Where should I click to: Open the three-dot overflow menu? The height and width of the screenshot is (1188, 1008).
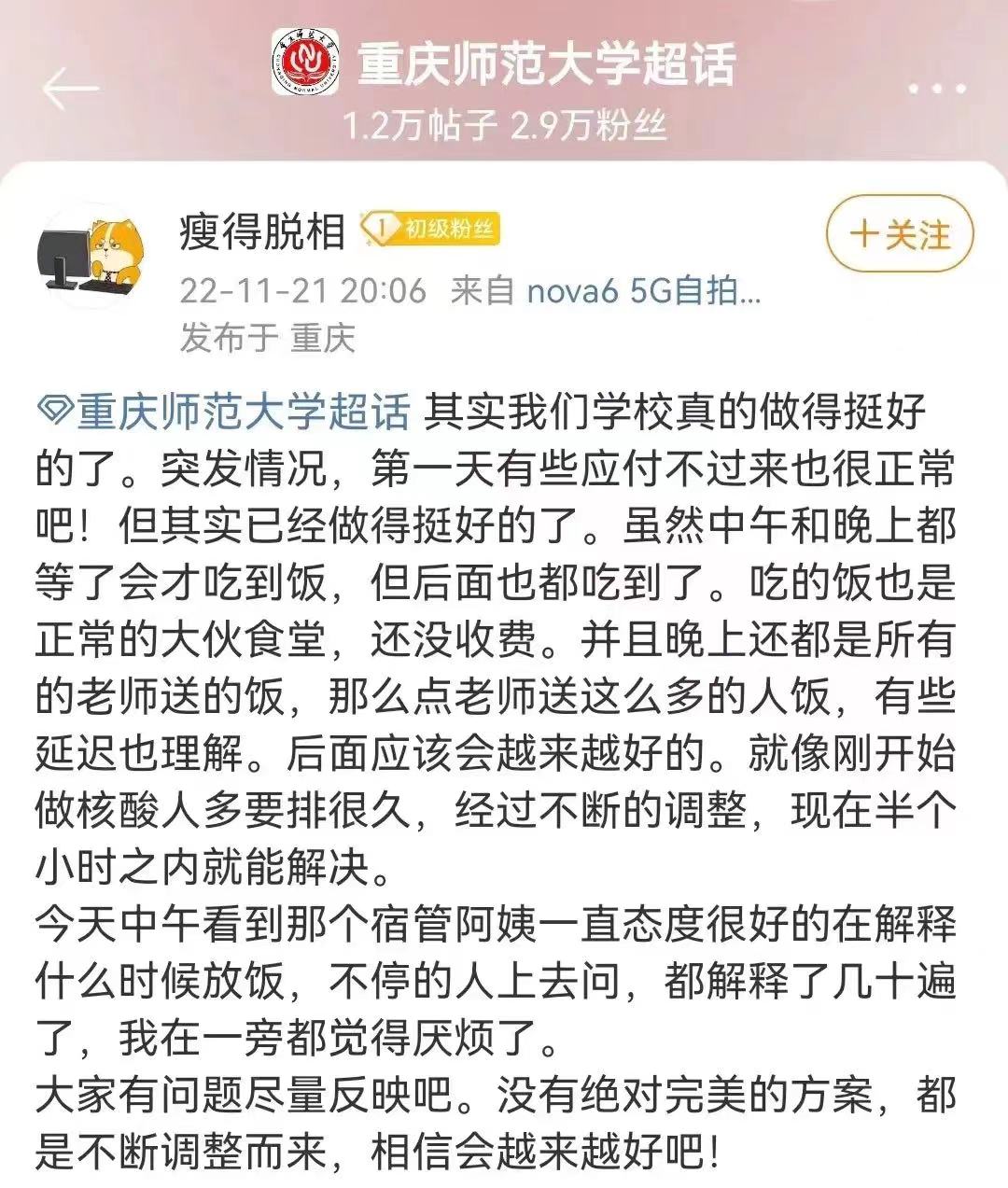point(936,89)
